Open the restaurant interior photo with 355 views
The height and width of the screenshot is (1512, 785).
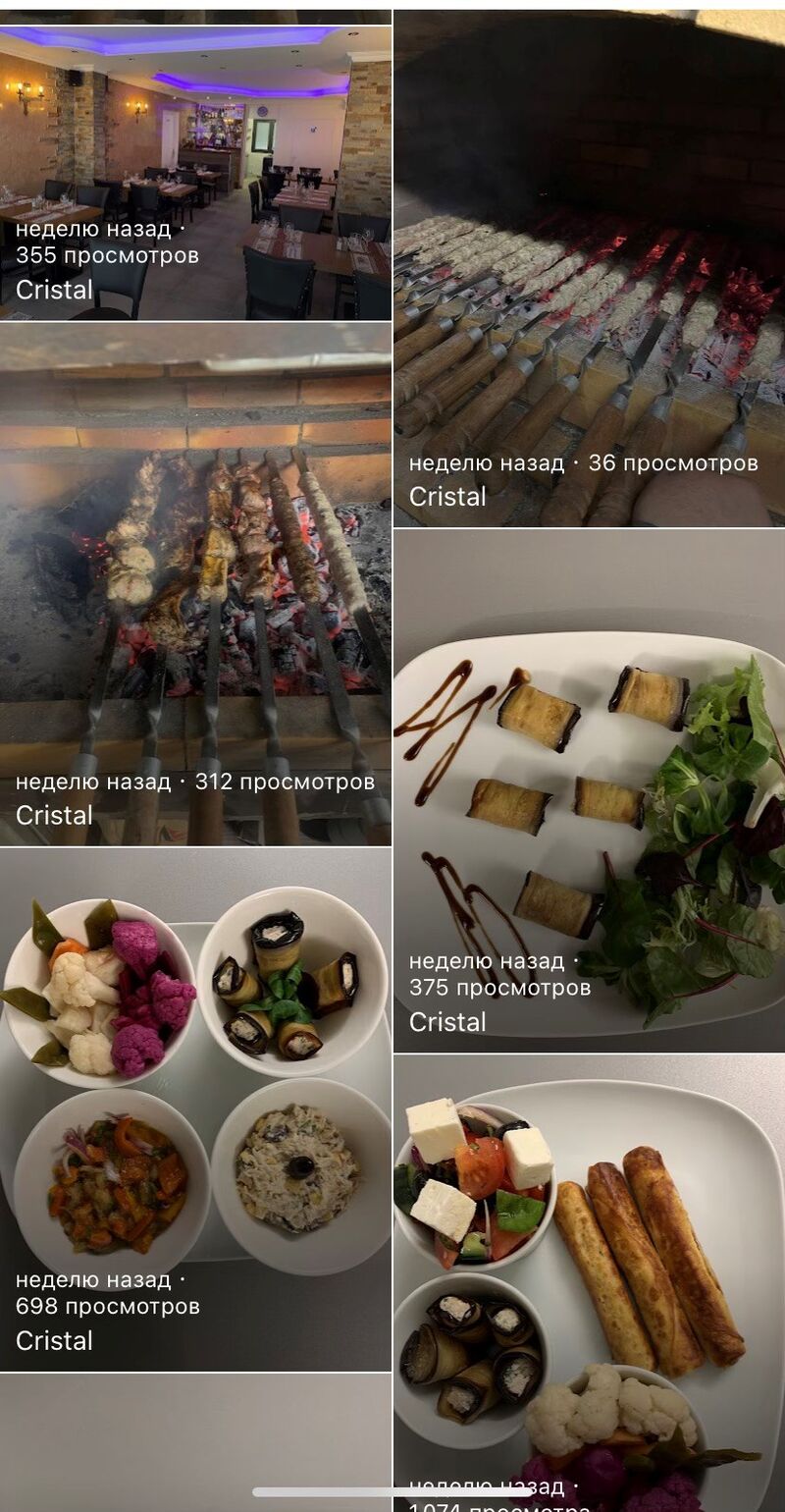195,172
